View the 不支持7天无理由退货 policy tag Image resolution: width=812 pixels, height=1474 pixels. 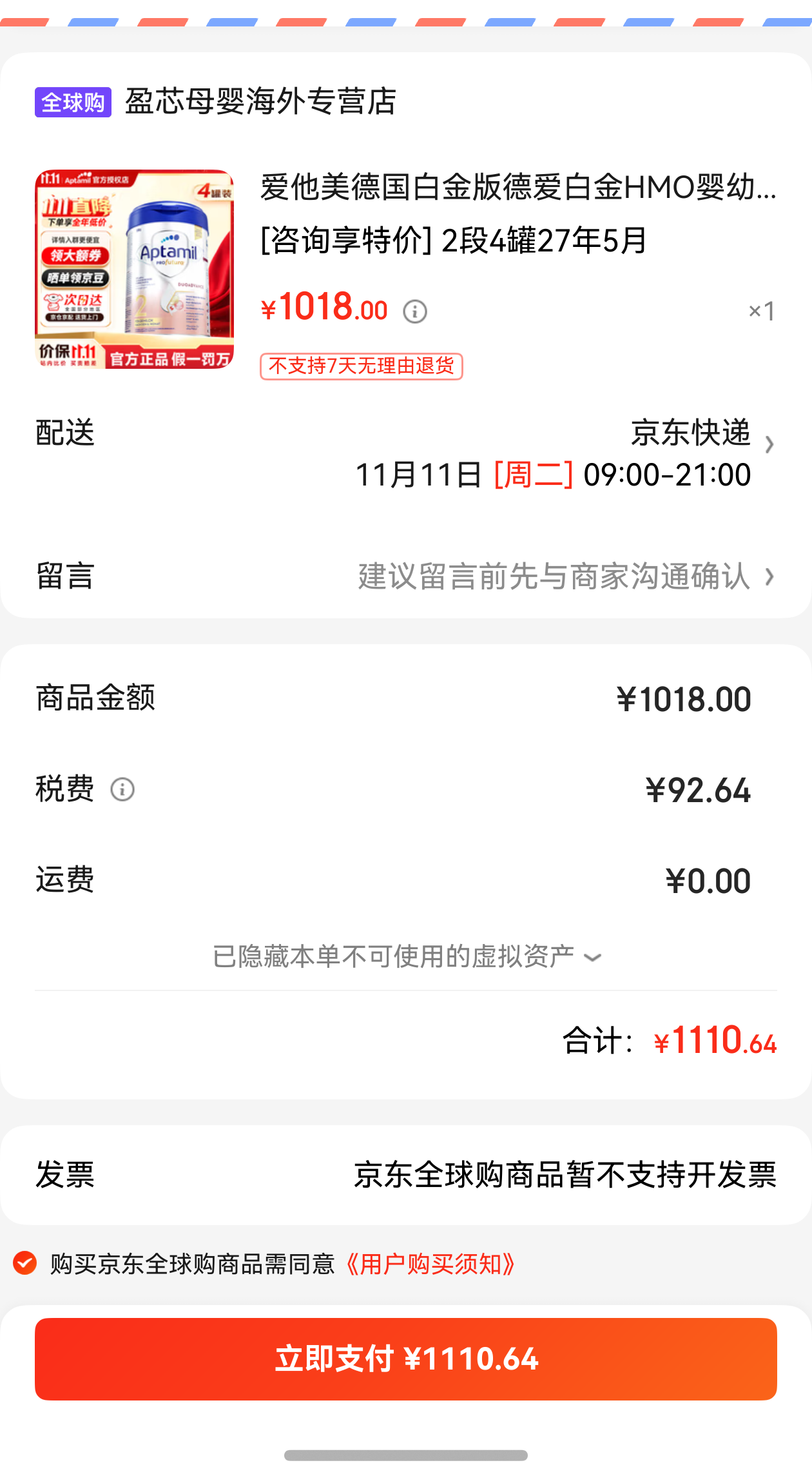click(x=361, y=367)
